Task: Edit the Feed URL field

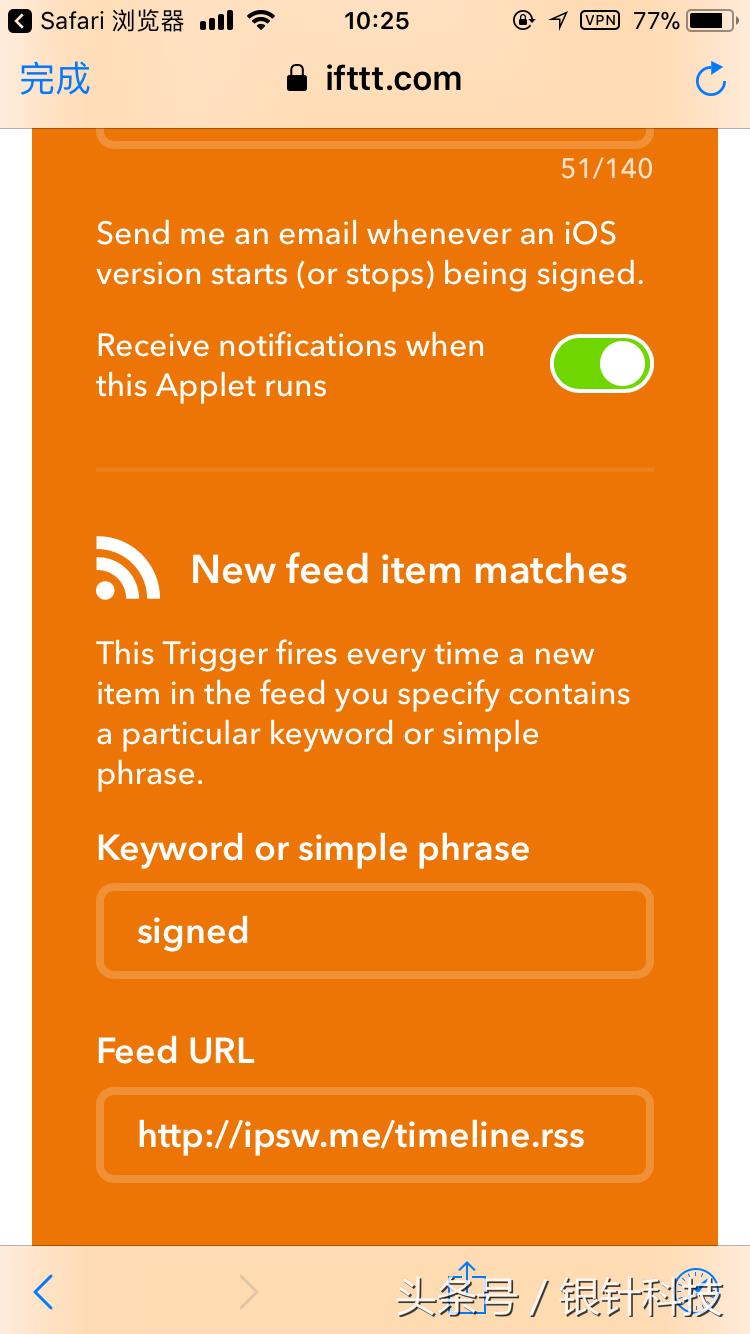Action: 375,1135
